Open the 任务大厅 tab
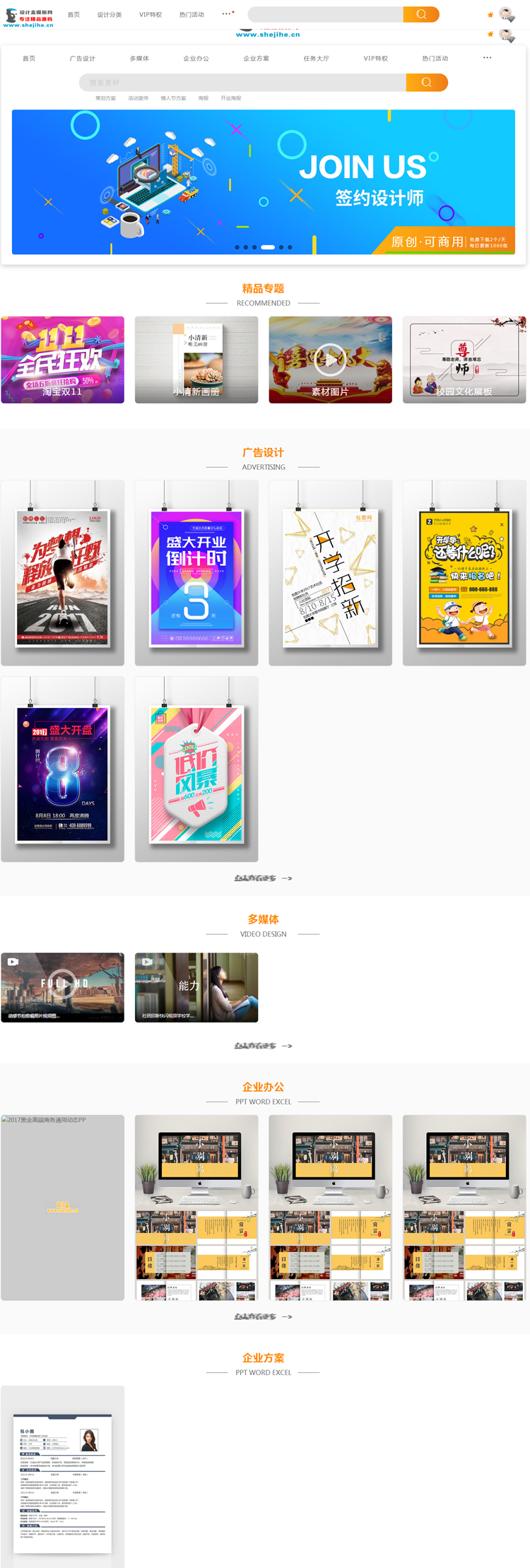530x1568 pixels. (x=316, y=59)
